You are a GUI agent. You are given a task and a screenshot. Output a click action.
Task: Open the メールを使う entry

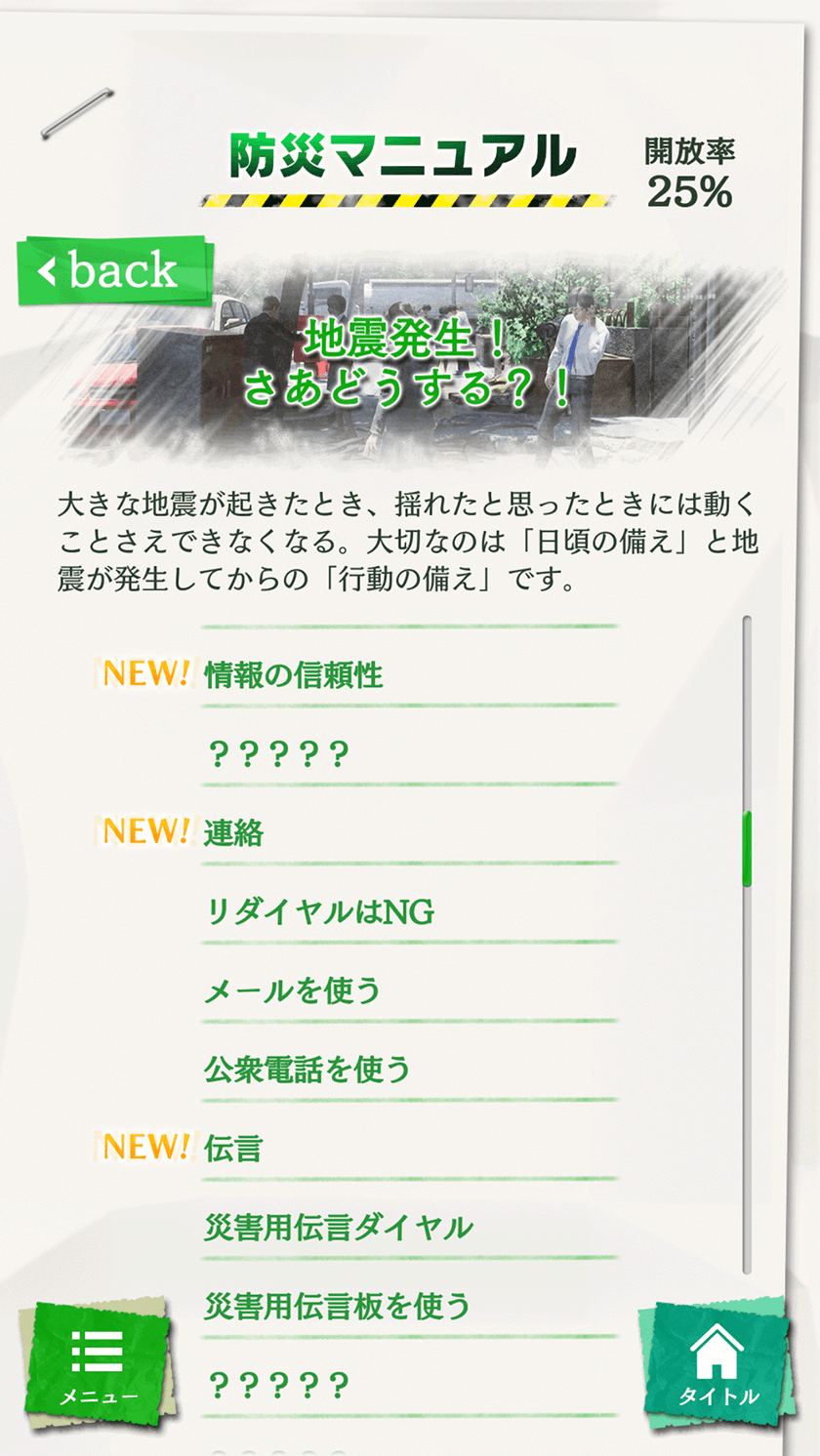click(x=410, y=991)
